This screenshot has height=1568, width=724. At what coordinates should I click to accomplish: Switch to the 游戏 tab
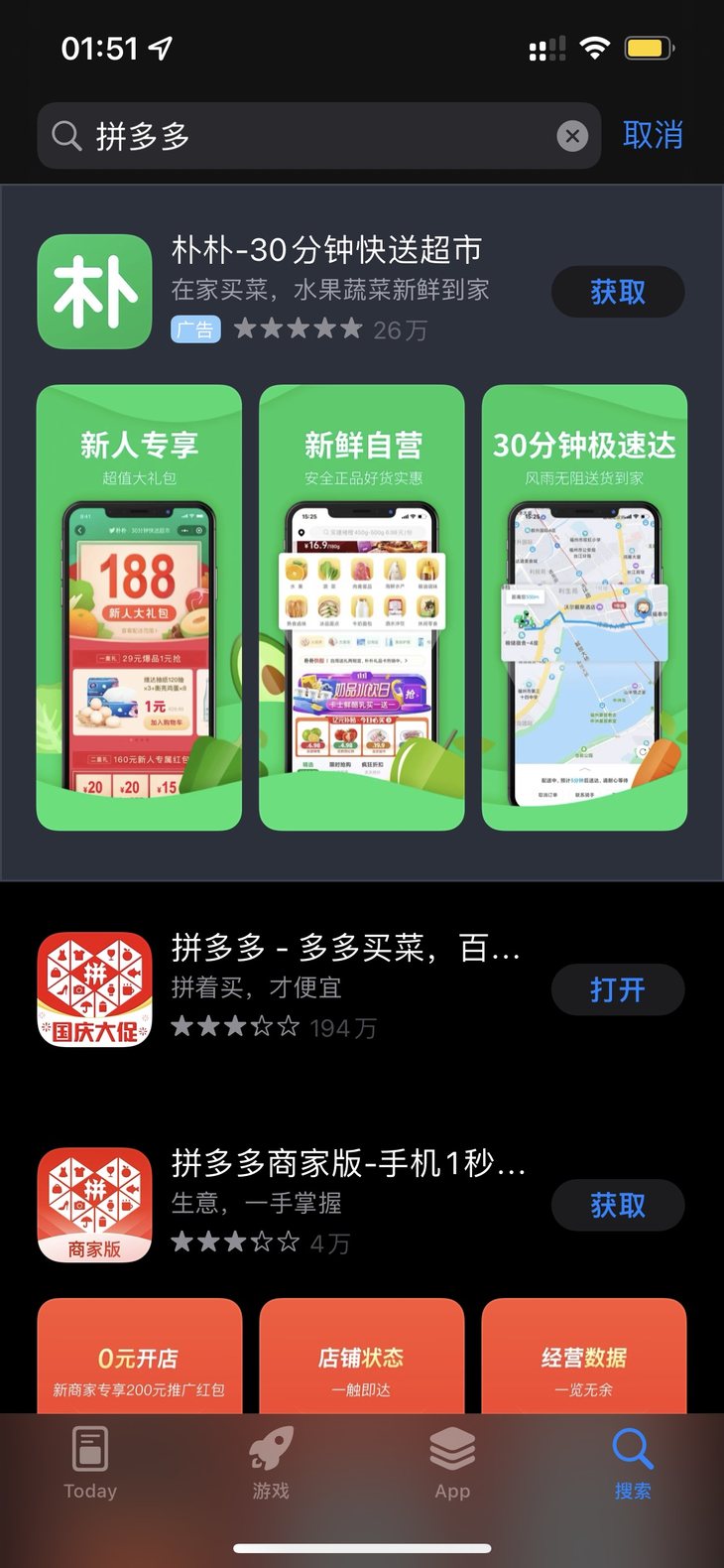271,1464
